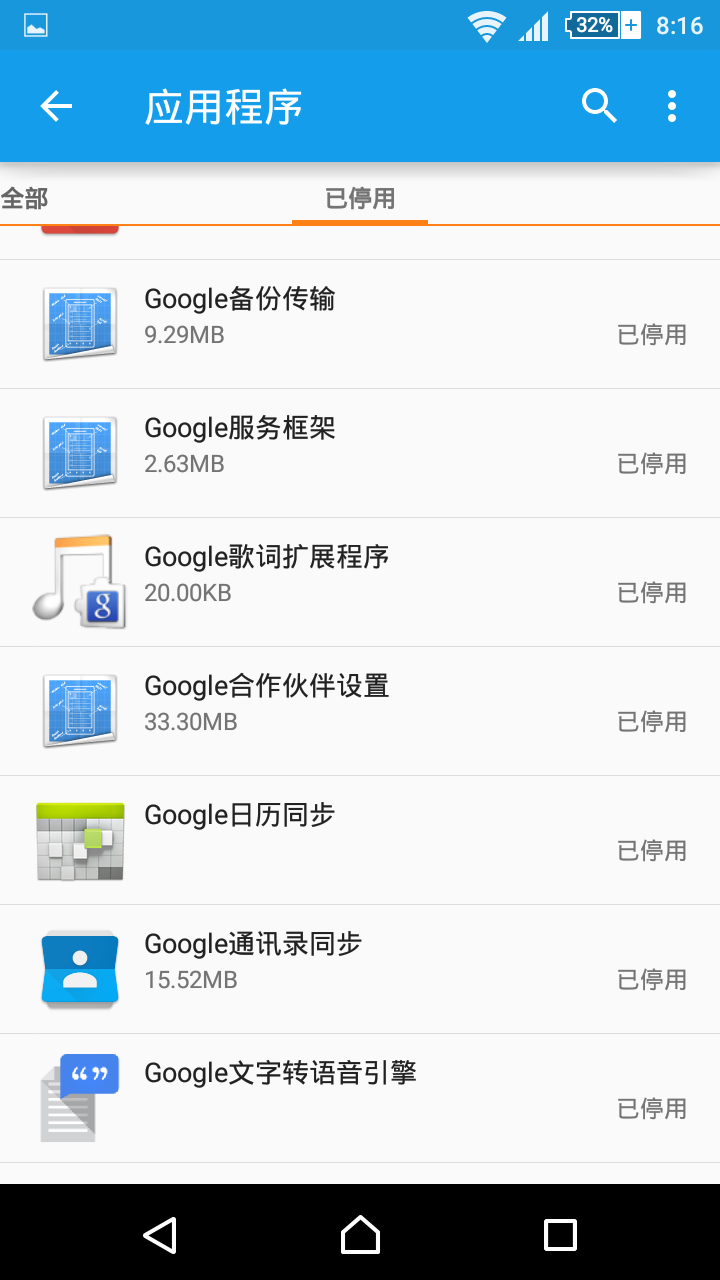Open Google合作伙伴设置 app details

pyautogui.click(x=360, y=711)
